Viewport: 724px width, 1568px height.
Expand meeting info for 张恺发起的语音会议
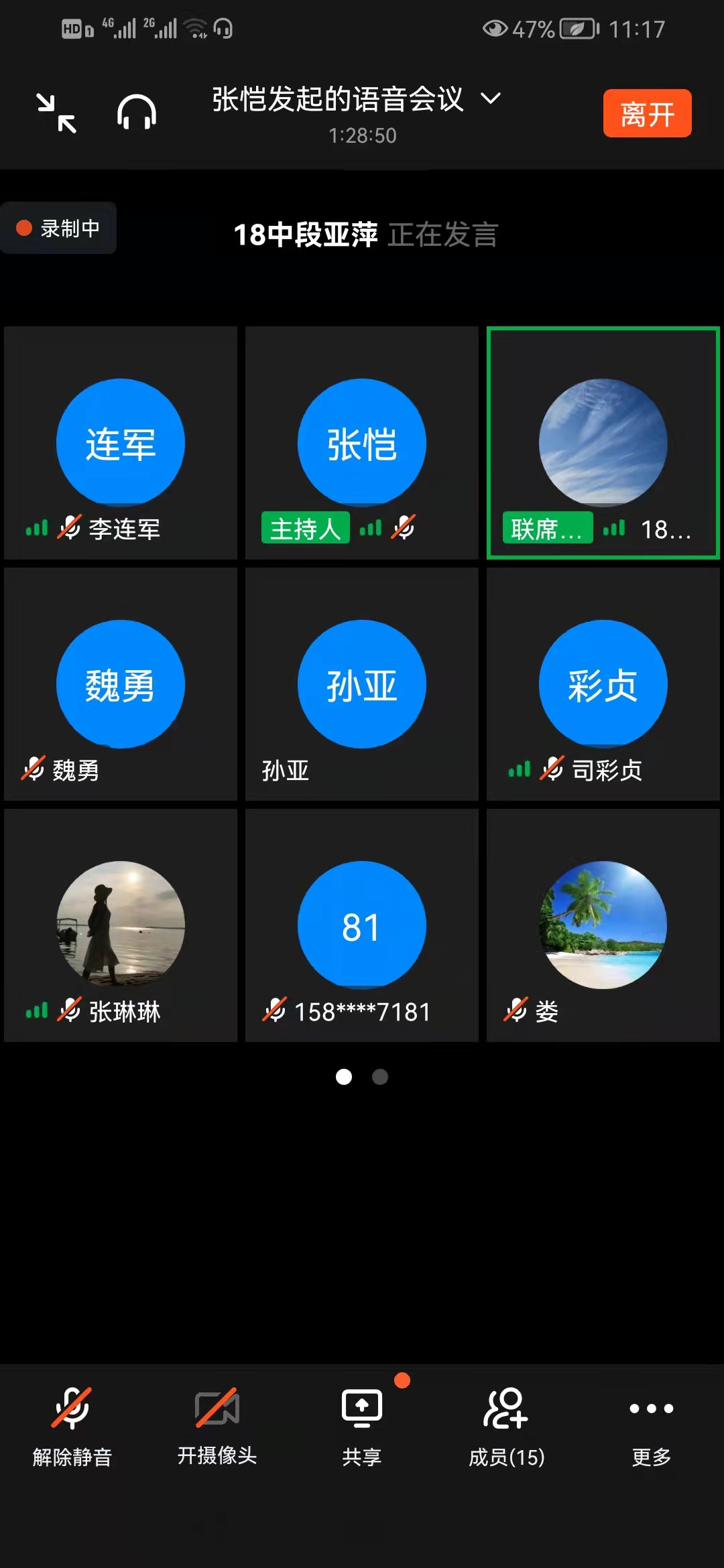(356, 99)
